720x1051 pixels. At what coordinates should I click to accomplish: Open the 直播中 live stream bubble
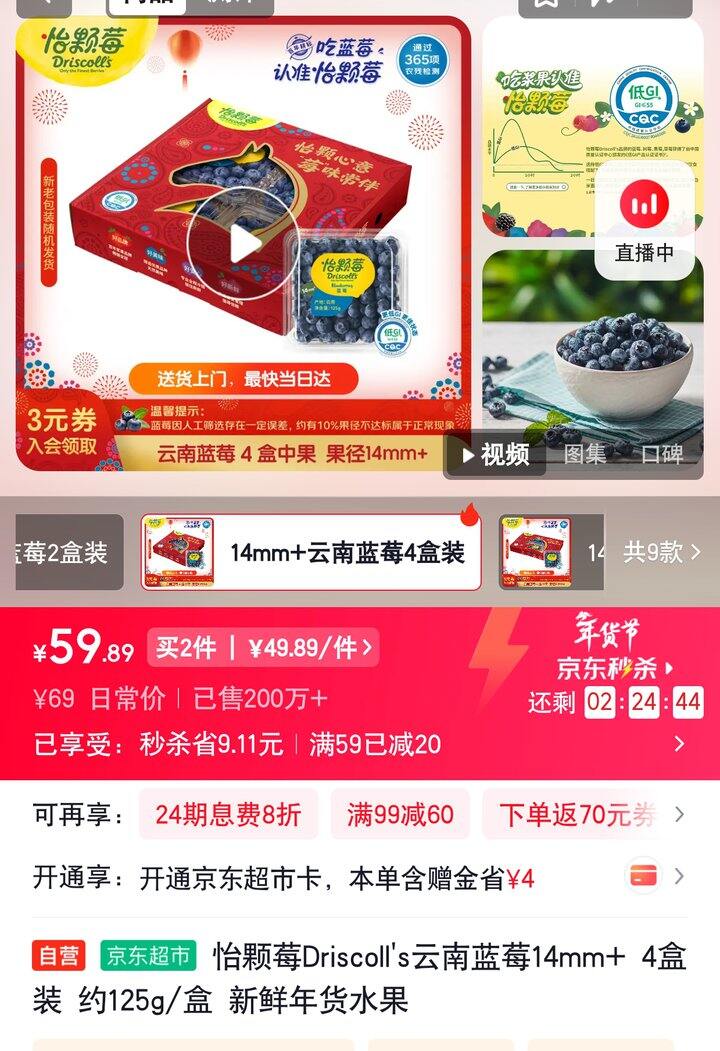pyautogui.click(x=645, y=222)
